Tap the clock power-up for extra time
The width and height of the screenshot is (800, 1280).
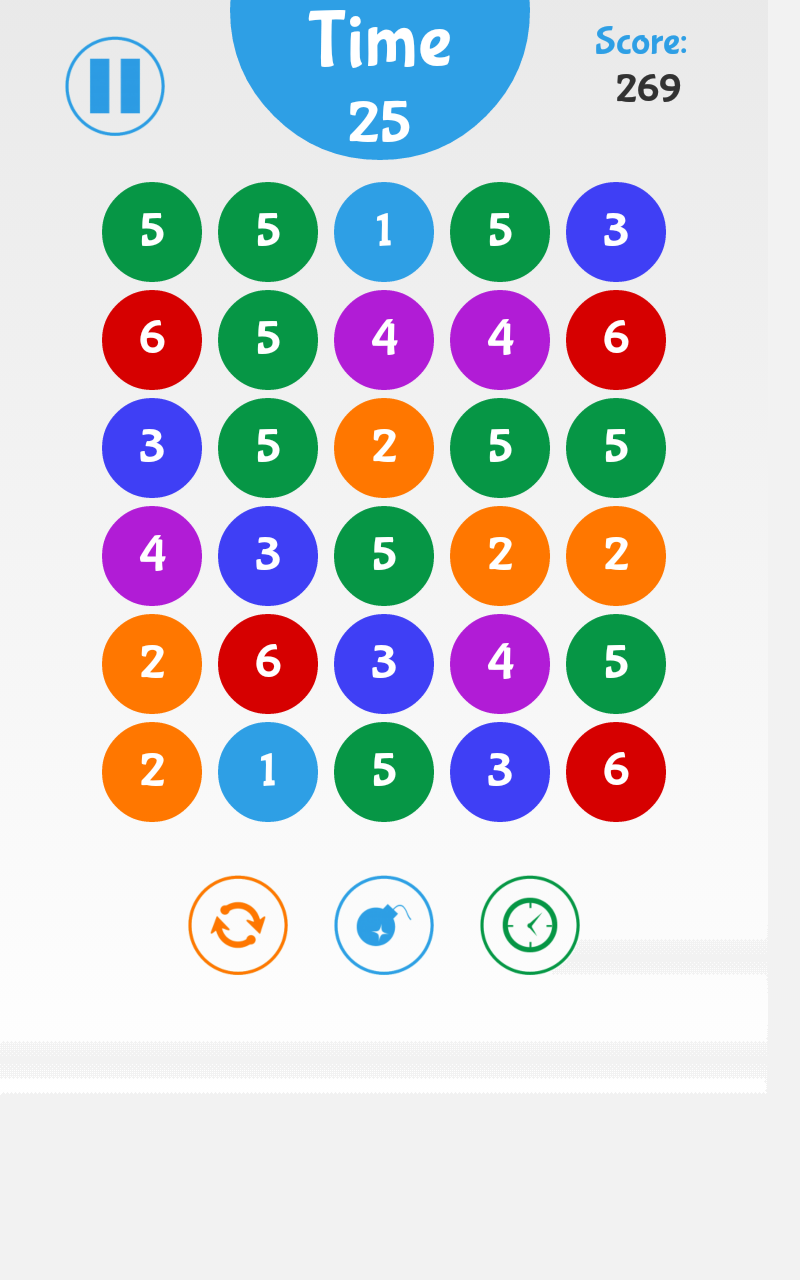click(x=530, y=924)
